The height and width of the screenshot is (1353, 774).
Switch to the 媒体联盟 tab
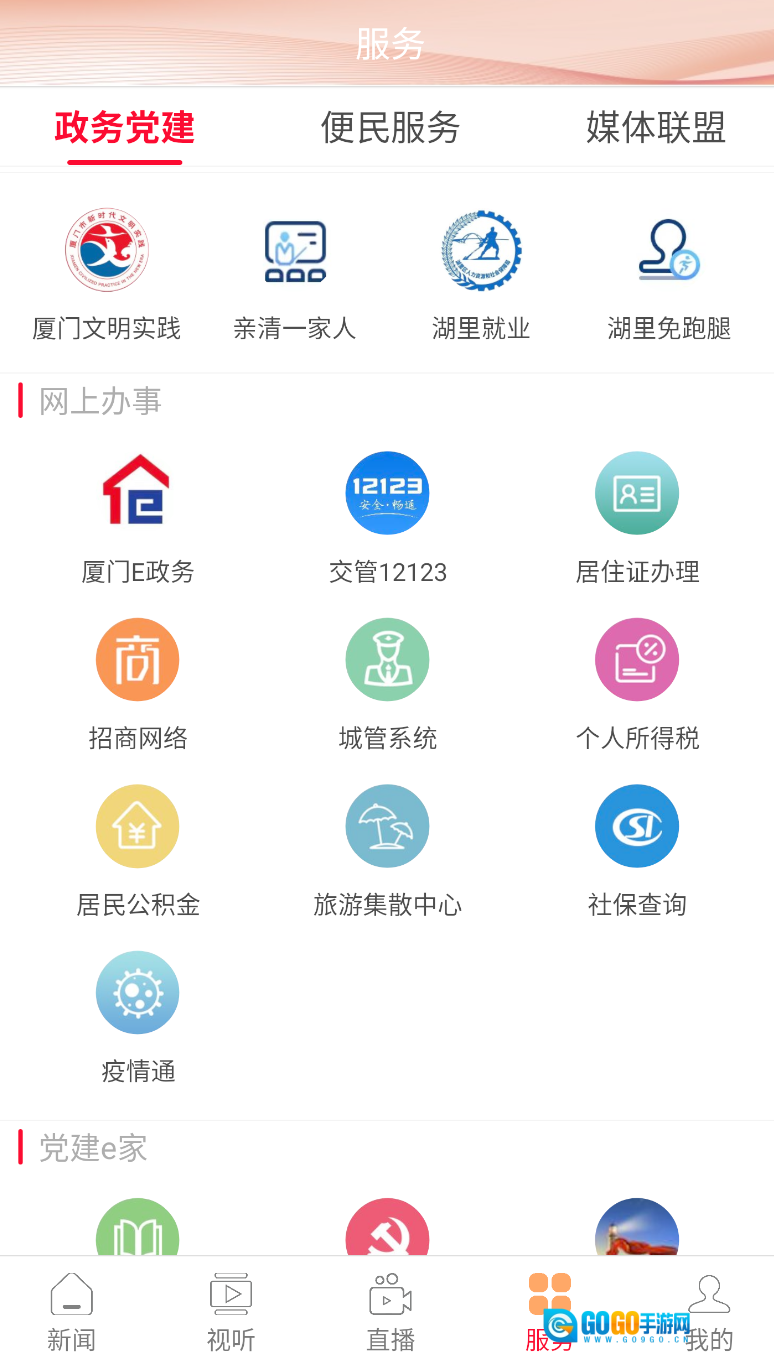coord(657,128)
